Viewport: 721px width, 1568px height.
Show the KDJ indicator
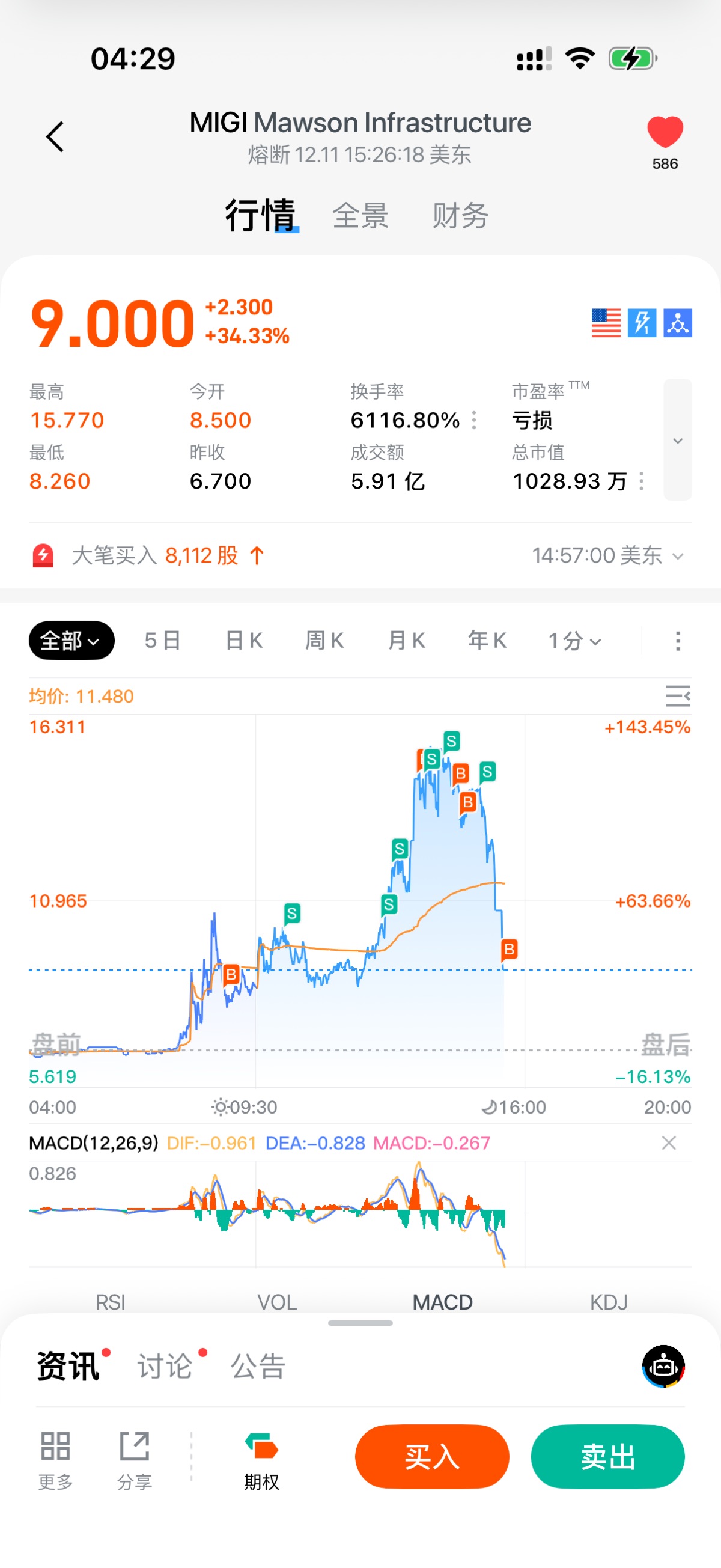click(609, 1302)
